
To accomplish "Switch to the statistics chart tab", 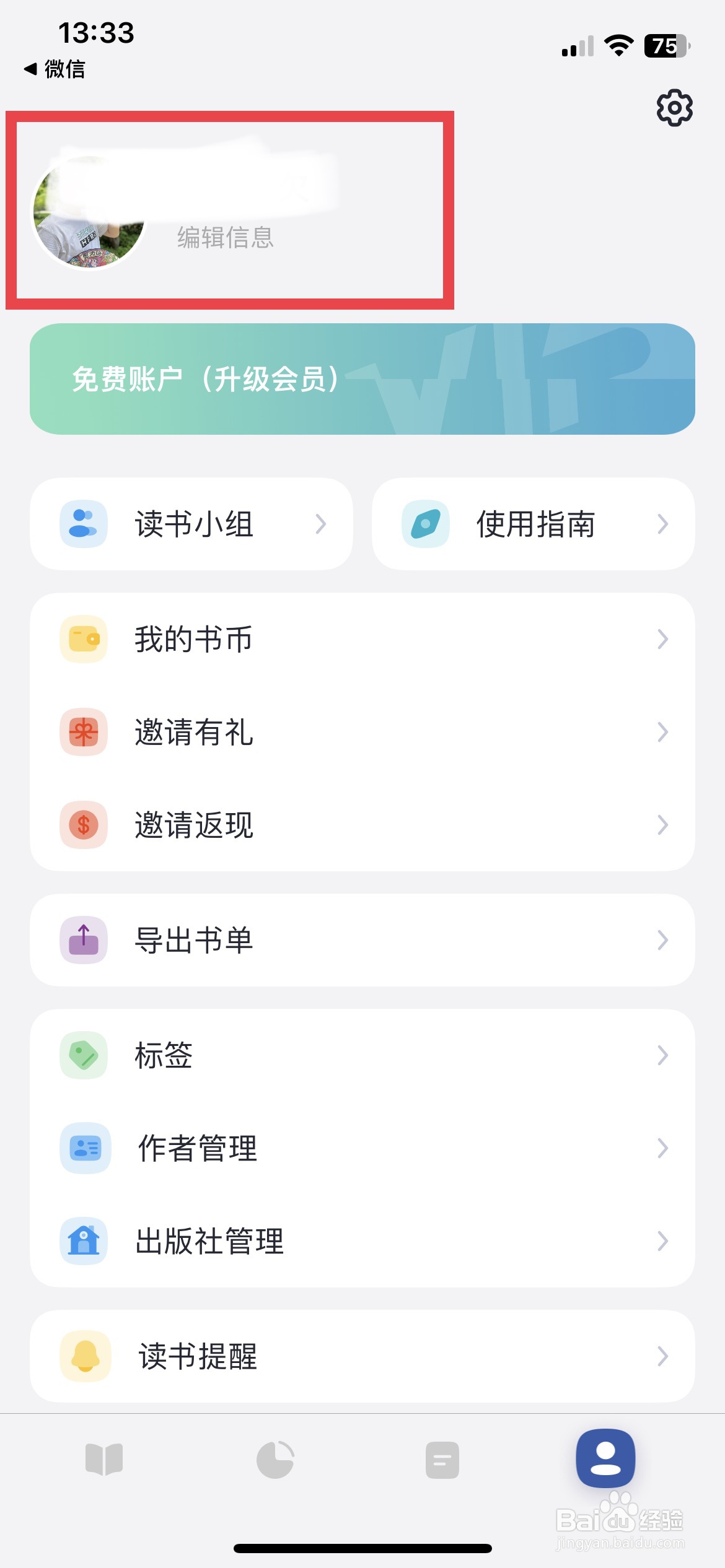I will pos(275,1460).
